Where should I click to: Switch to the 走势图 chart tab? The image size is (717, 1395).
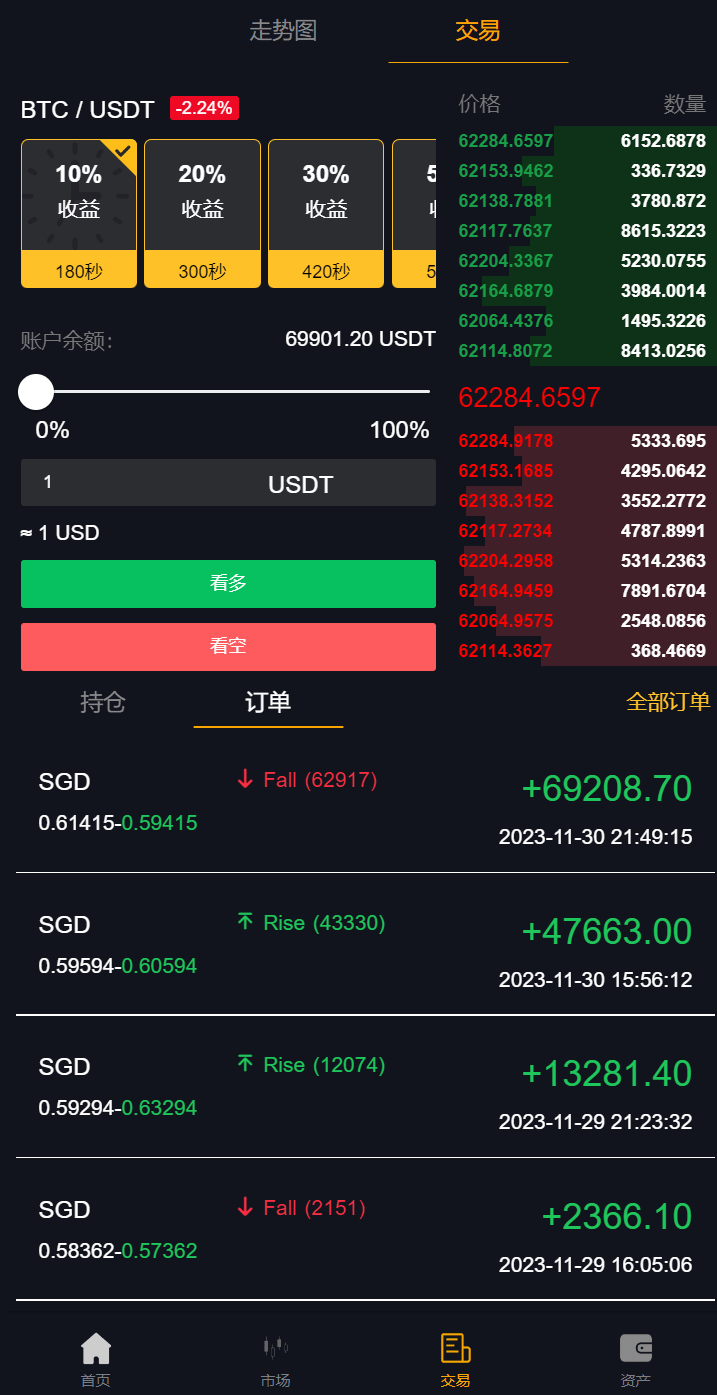[283, 31]
